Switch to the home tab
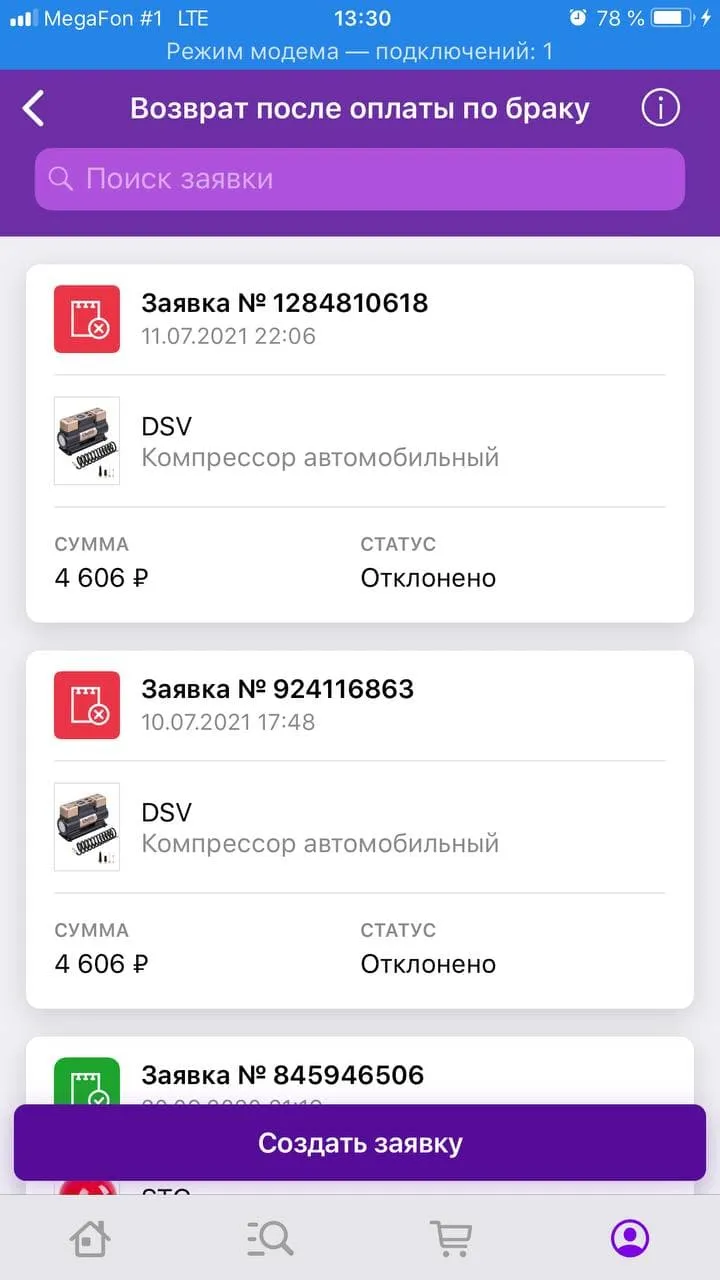This screenshot has width=720, height=1280. click(90, 1239)
